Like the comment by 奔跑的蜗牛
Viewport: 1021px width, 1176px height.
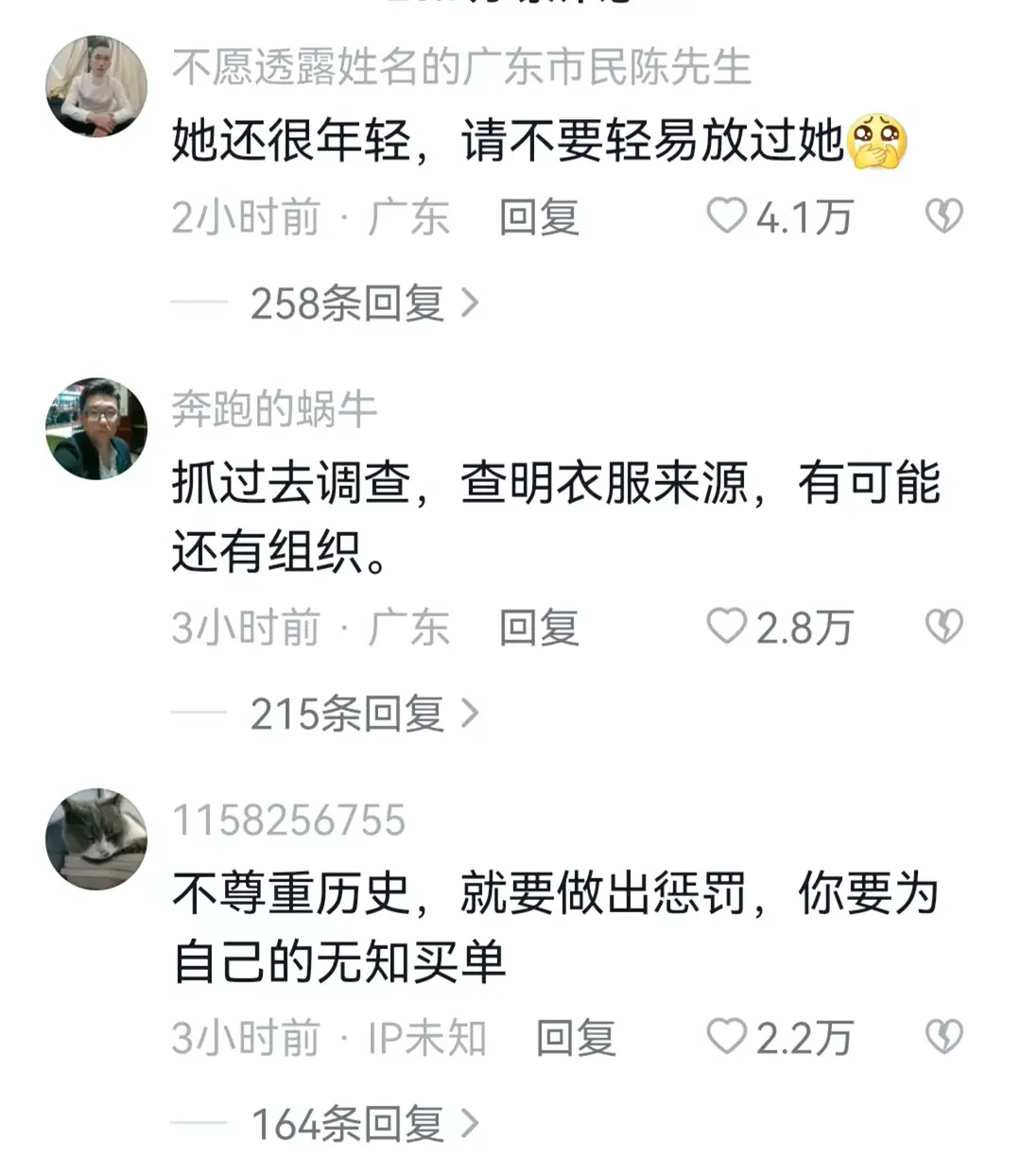(x=727, y=627)
